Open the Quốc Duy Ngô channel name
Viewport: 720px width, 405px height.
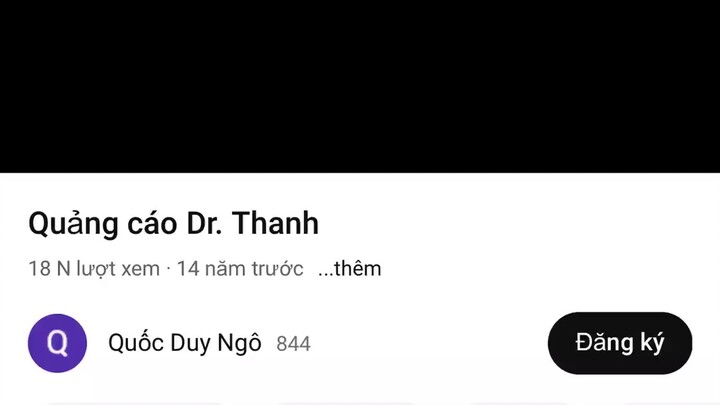pos(184,343)
